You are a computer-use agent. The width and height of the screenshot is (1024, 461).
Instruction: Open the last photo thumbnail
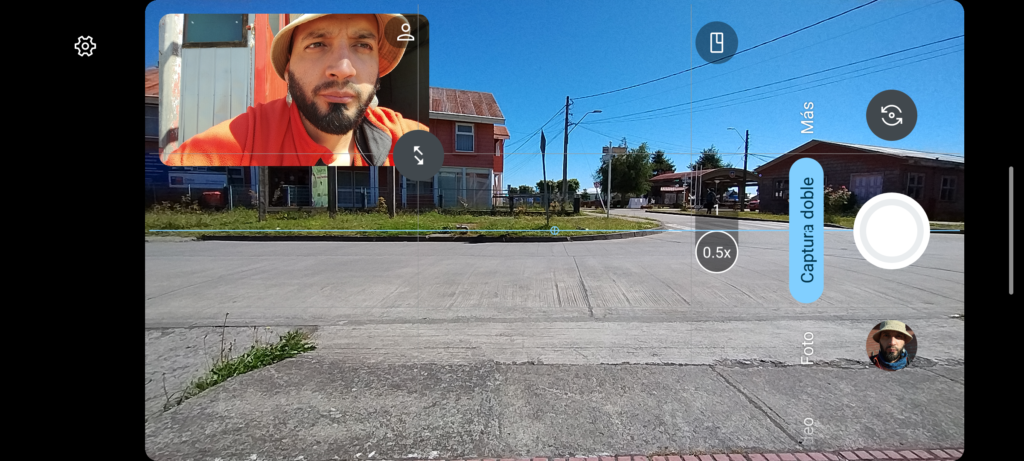point(891,345)
